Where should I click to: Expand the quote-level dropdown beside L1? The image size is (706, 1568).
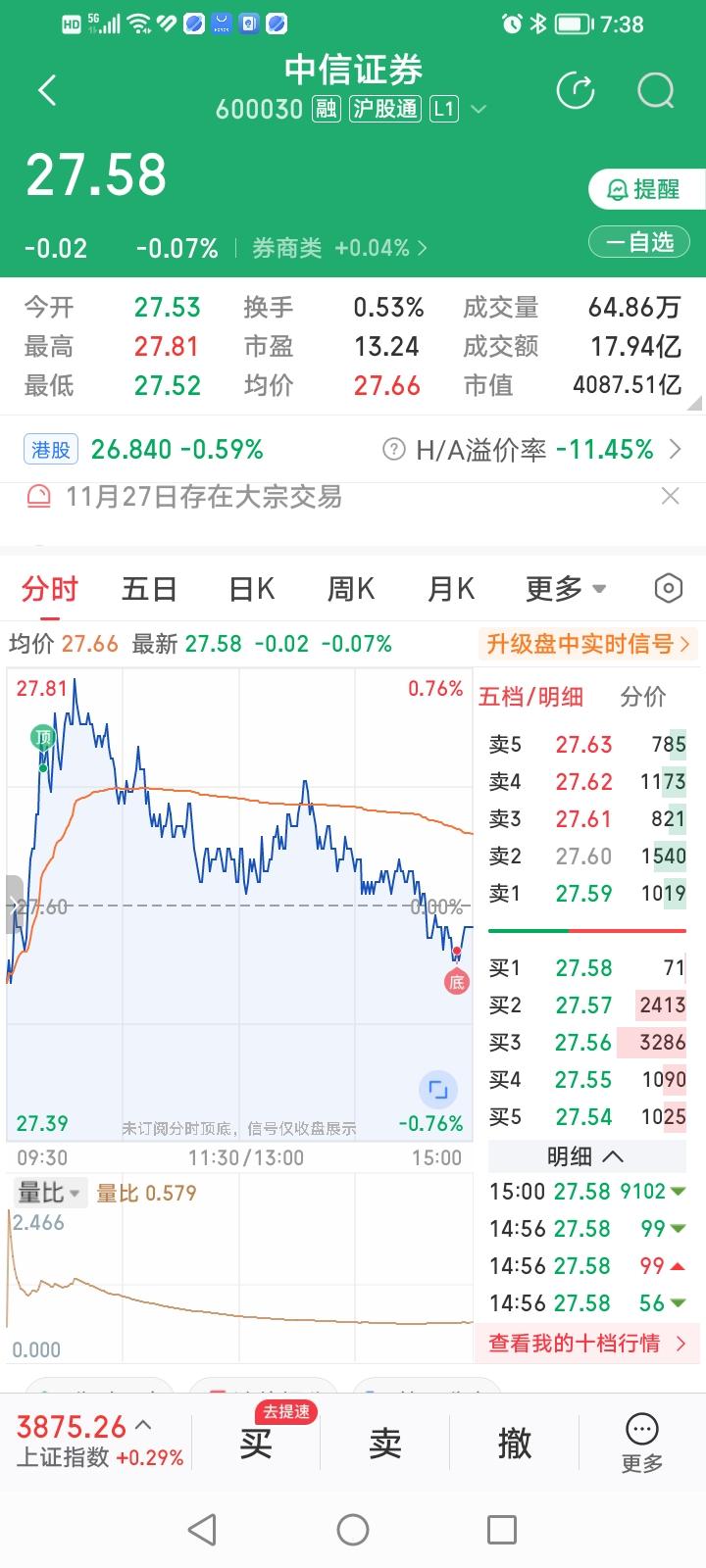(479, 110)
